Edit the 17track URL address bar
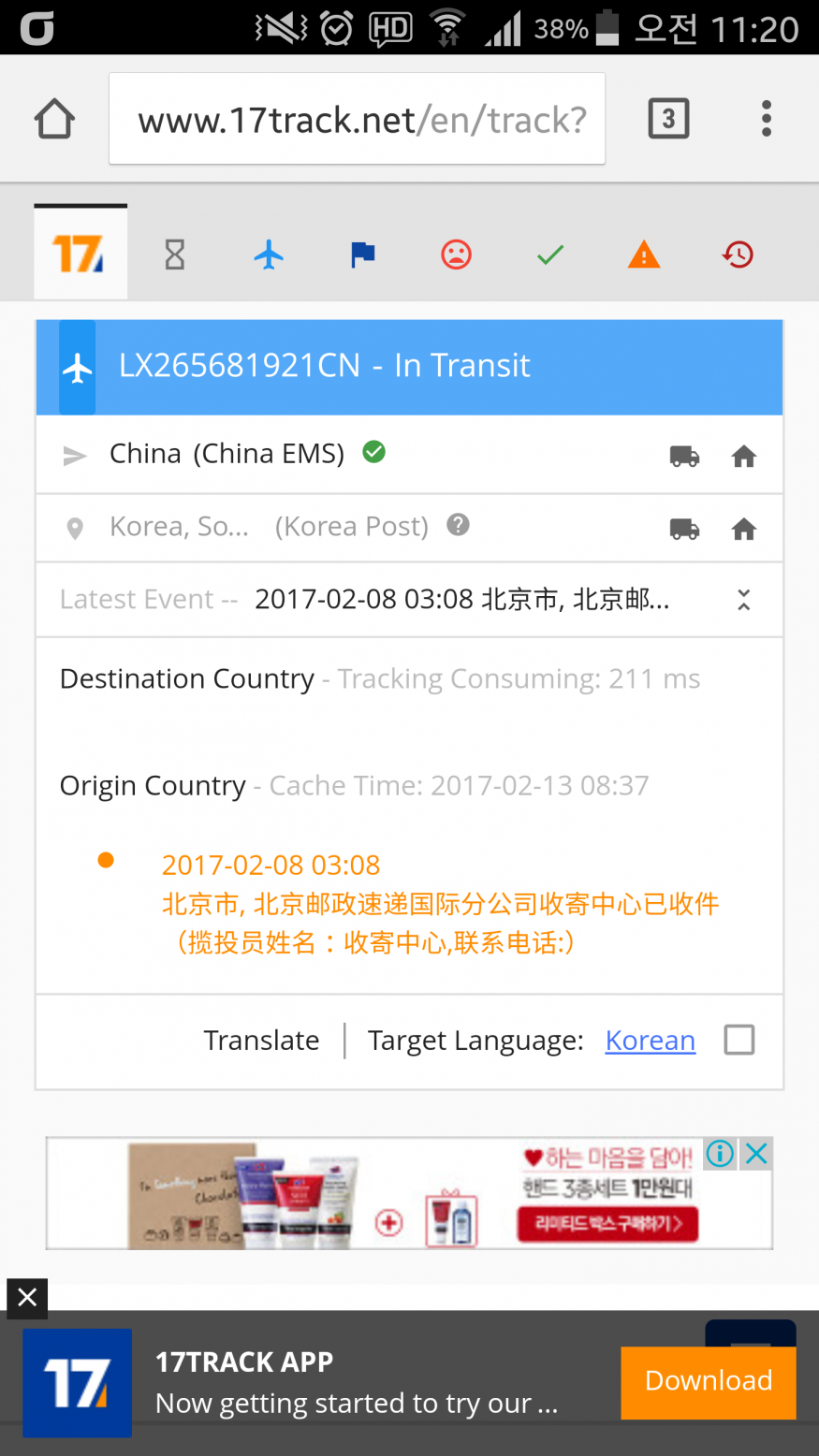 pos(357,119)
